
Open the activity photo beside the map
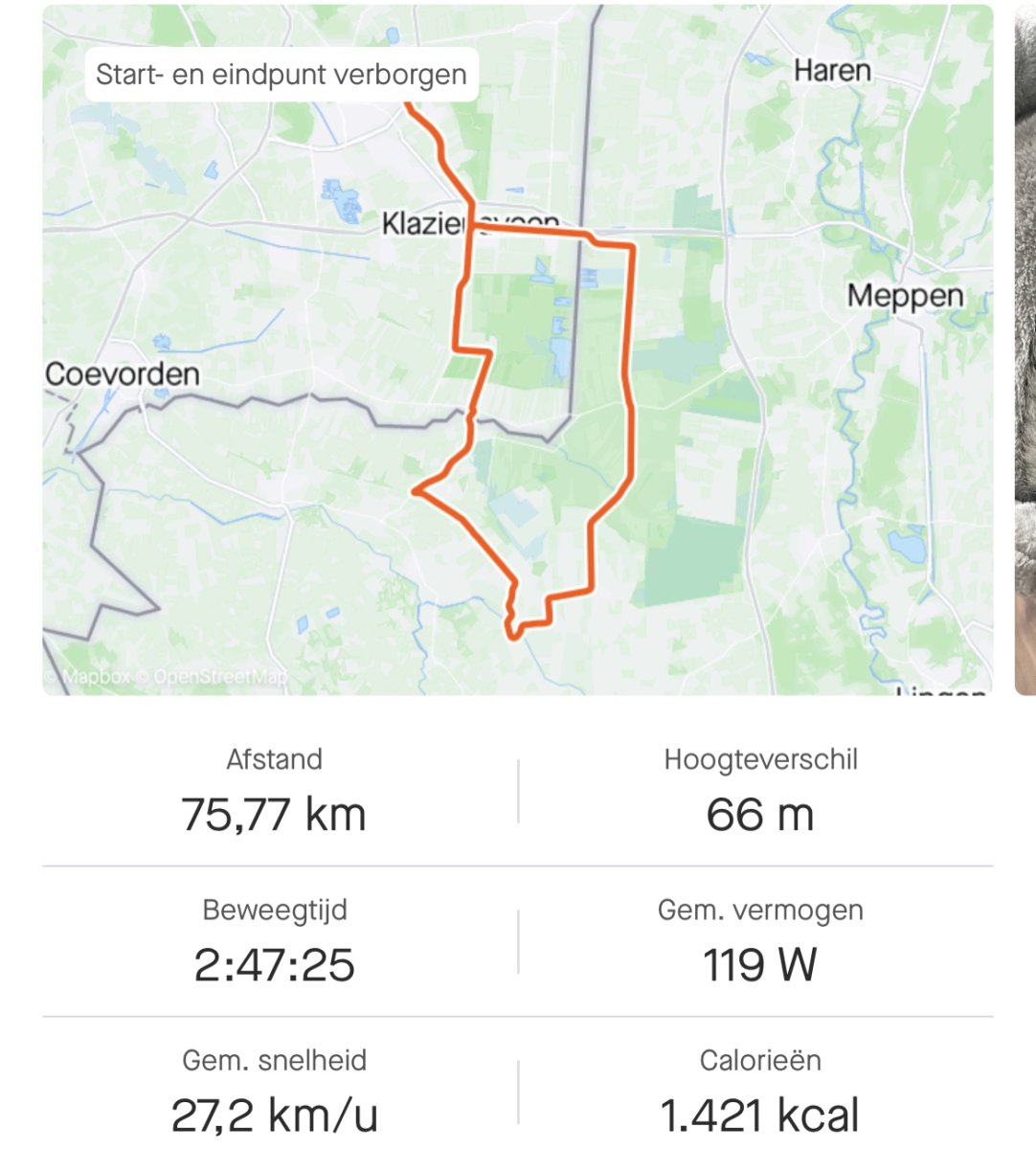point(1025,349)
